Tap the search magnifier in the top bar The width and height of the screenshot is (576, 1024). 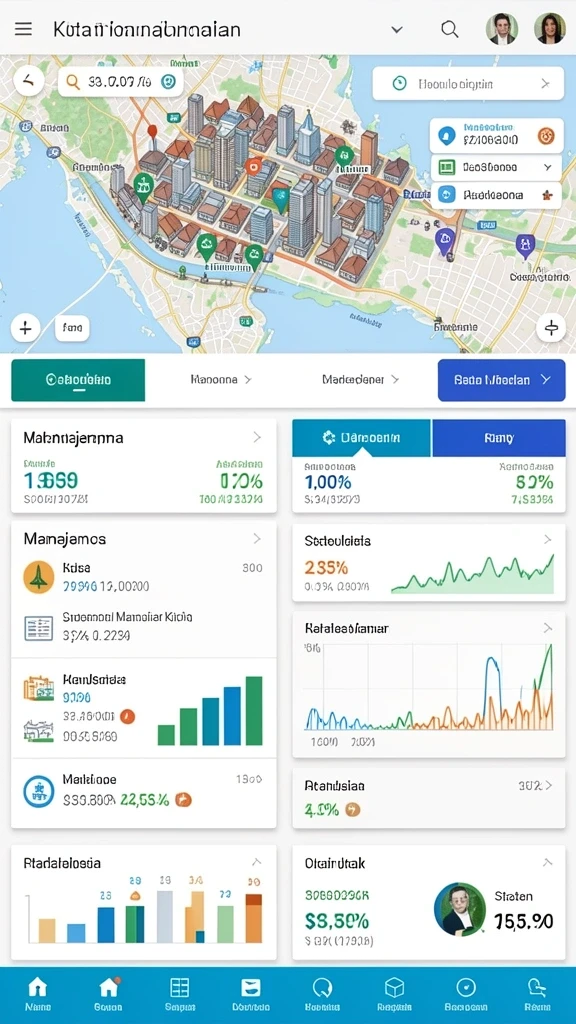[449, 29]
